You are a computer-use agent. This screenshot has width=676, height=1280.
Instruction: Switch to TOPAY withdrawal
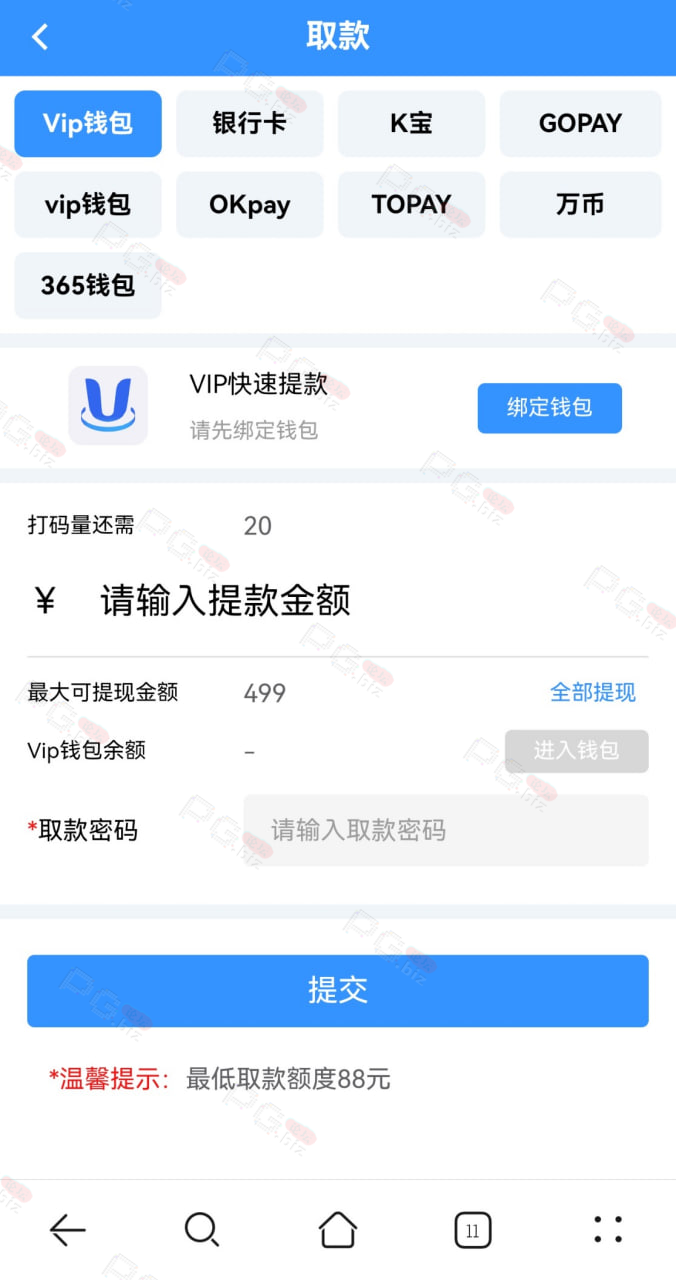[x=411, y=205]
